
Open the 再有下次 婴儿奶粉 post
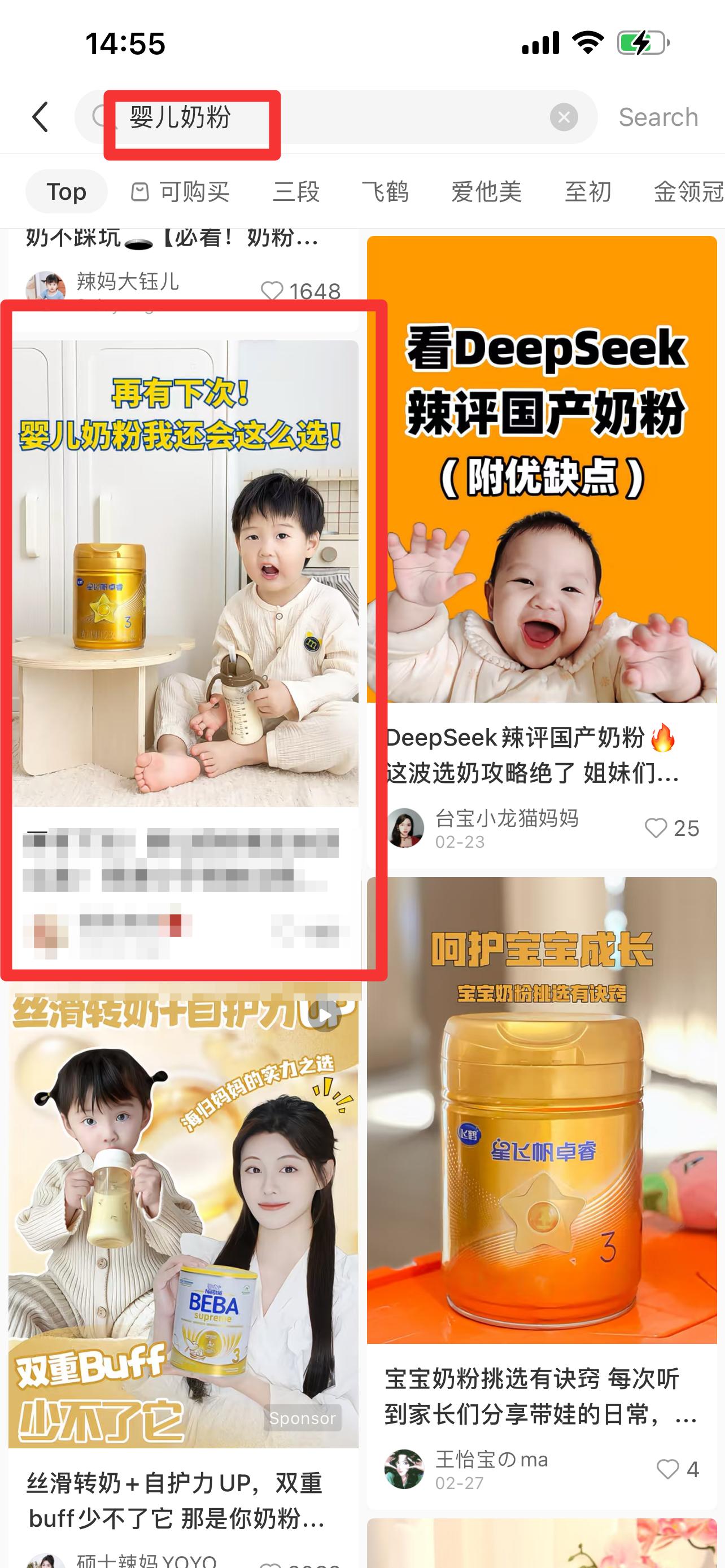[x=186, y=573]
